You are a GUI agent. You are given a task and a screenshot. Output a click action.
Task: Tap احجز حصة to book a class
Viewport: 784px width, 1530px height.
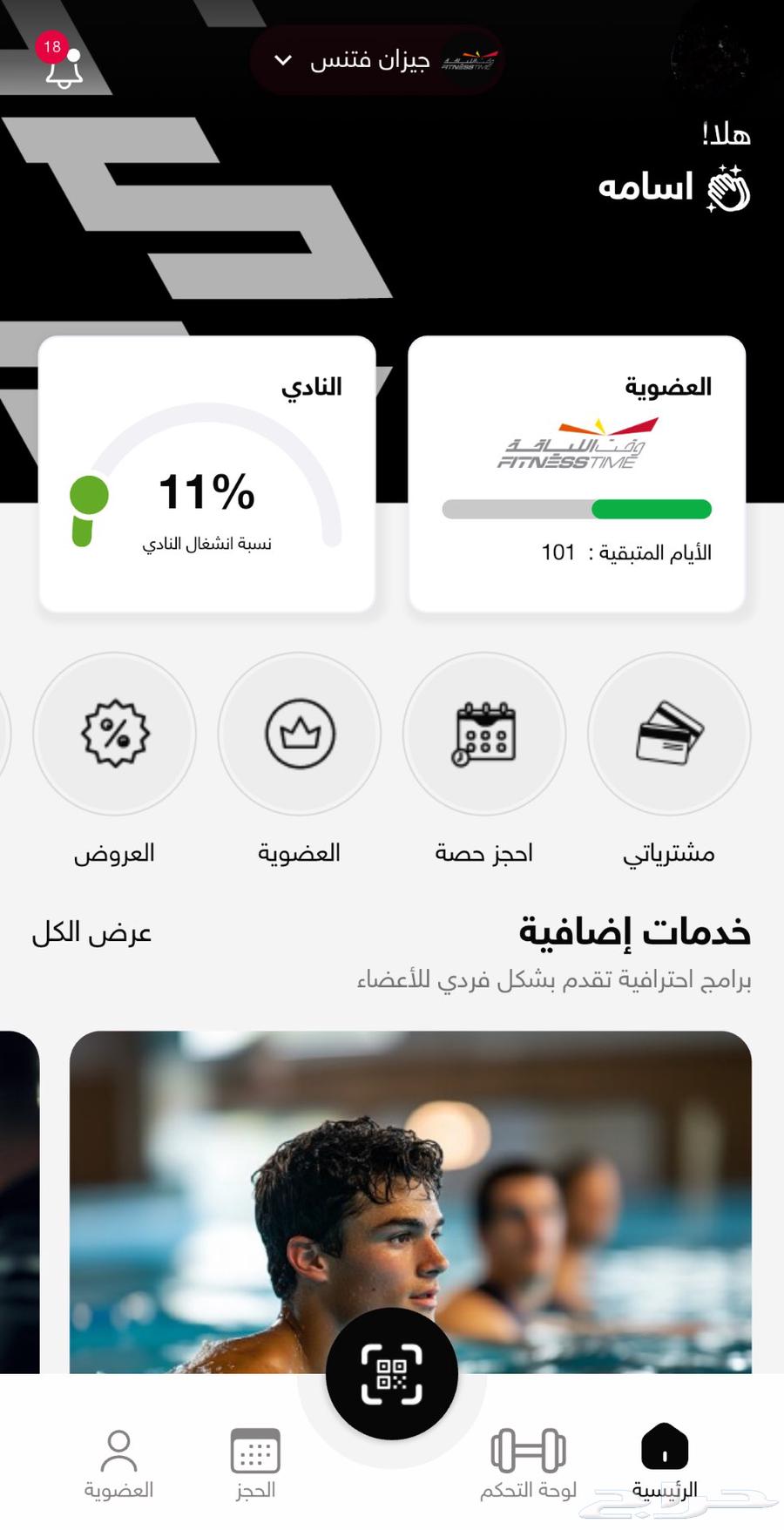(x=484, y=734)
